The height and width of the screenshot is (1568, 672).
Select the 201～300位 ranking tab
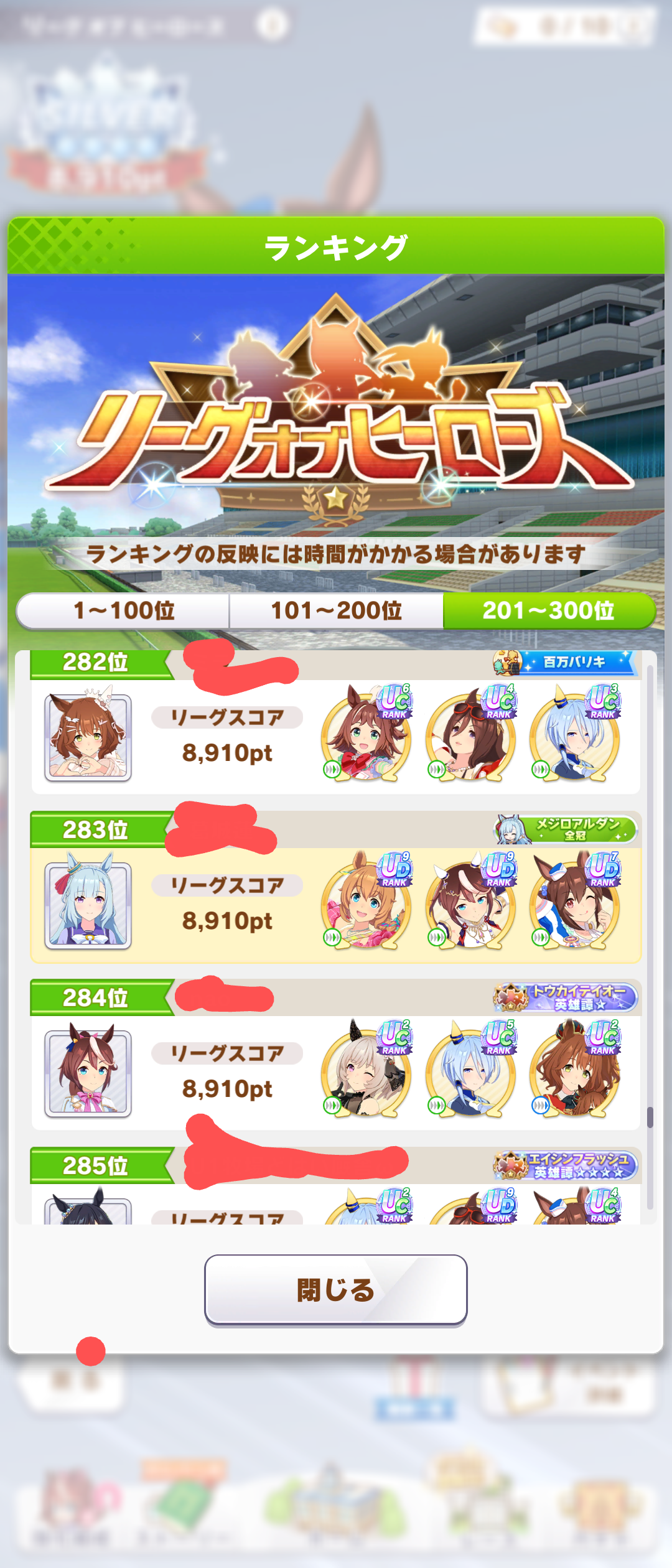pyautogui.click(x=549, y=610)
